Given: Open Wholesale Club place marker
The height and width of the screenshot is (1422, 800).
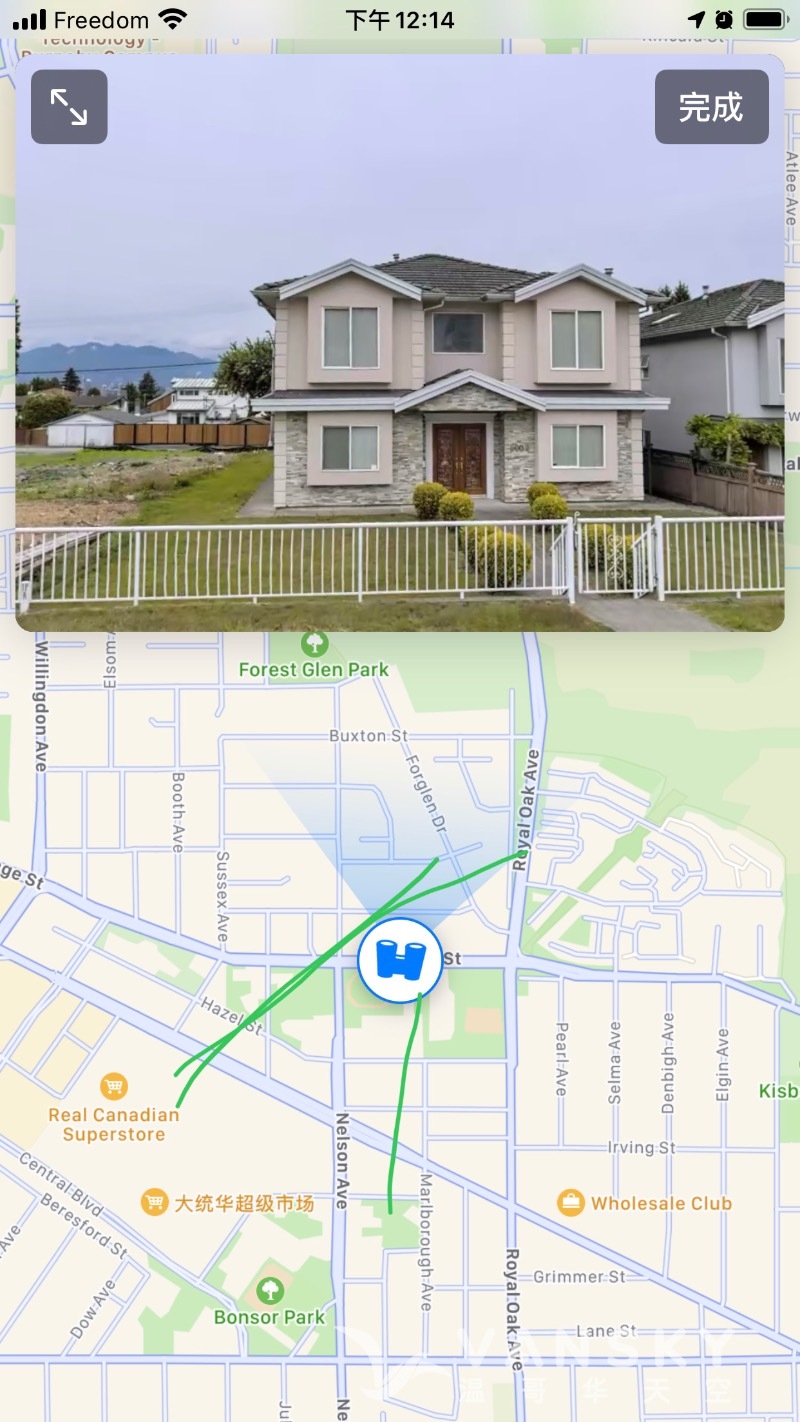Looking at the screenshot, I should pos(571,1202).
